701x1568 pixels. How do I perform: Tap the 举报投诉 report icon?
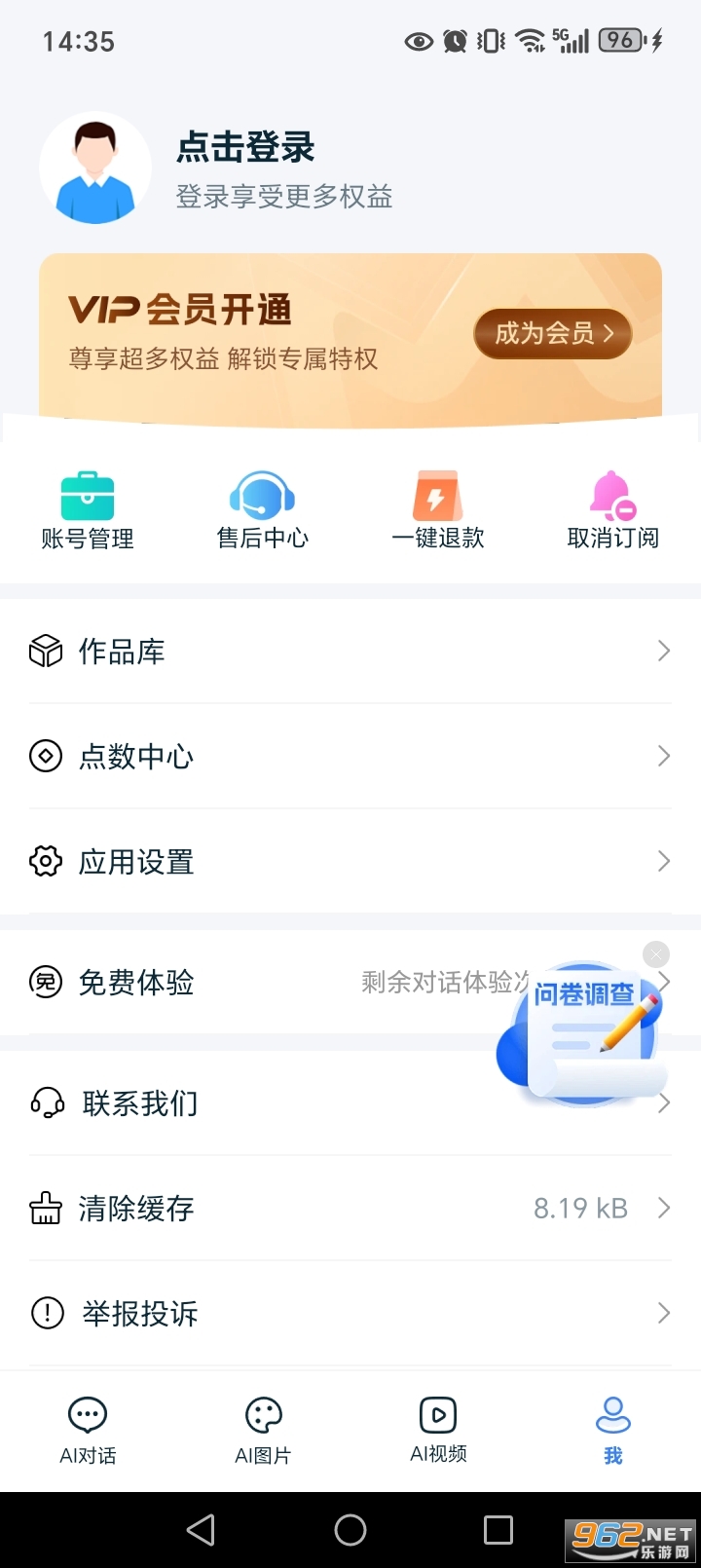pyautogui.click(x=46, y=1313)
